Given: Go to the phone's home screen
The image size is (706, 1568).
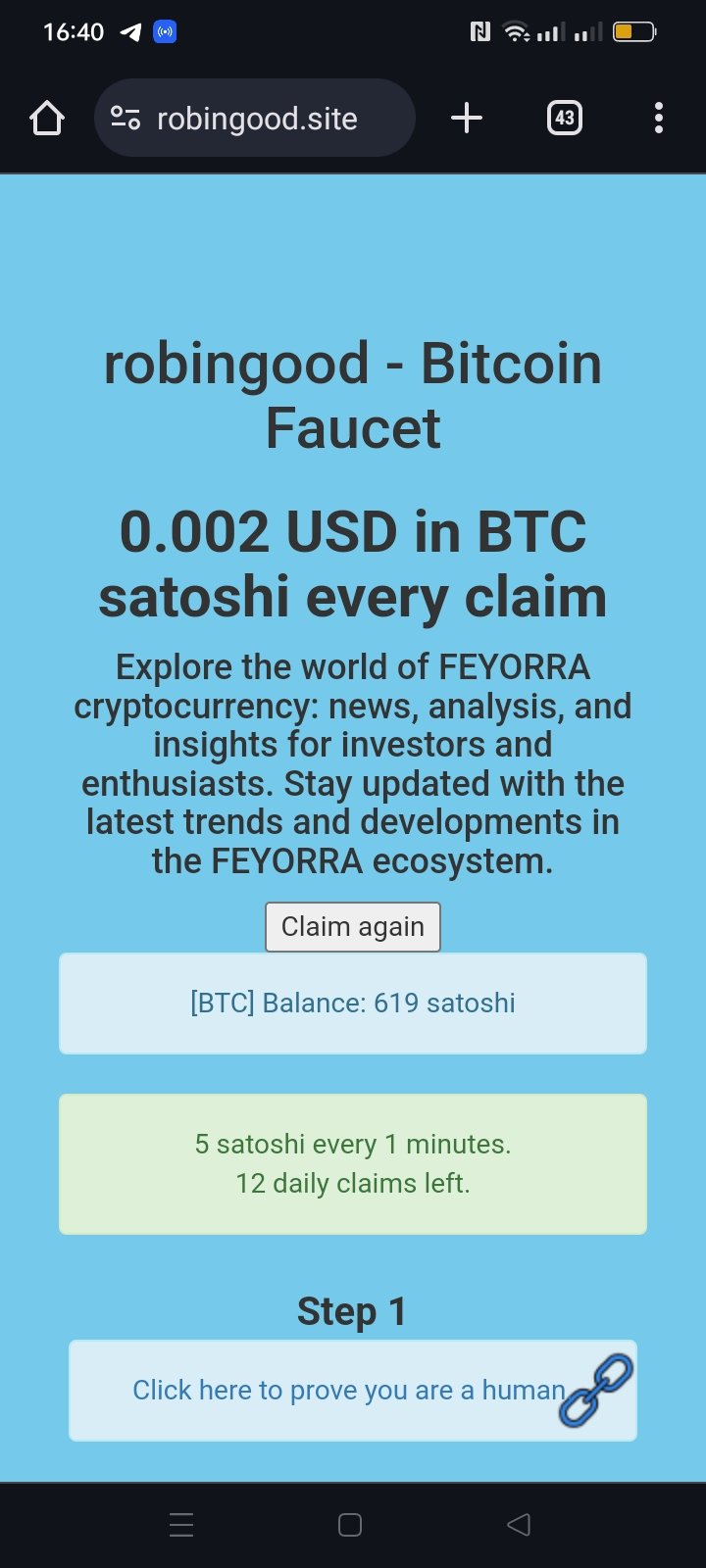Looking at the screenshot, I should (350, 1525).
